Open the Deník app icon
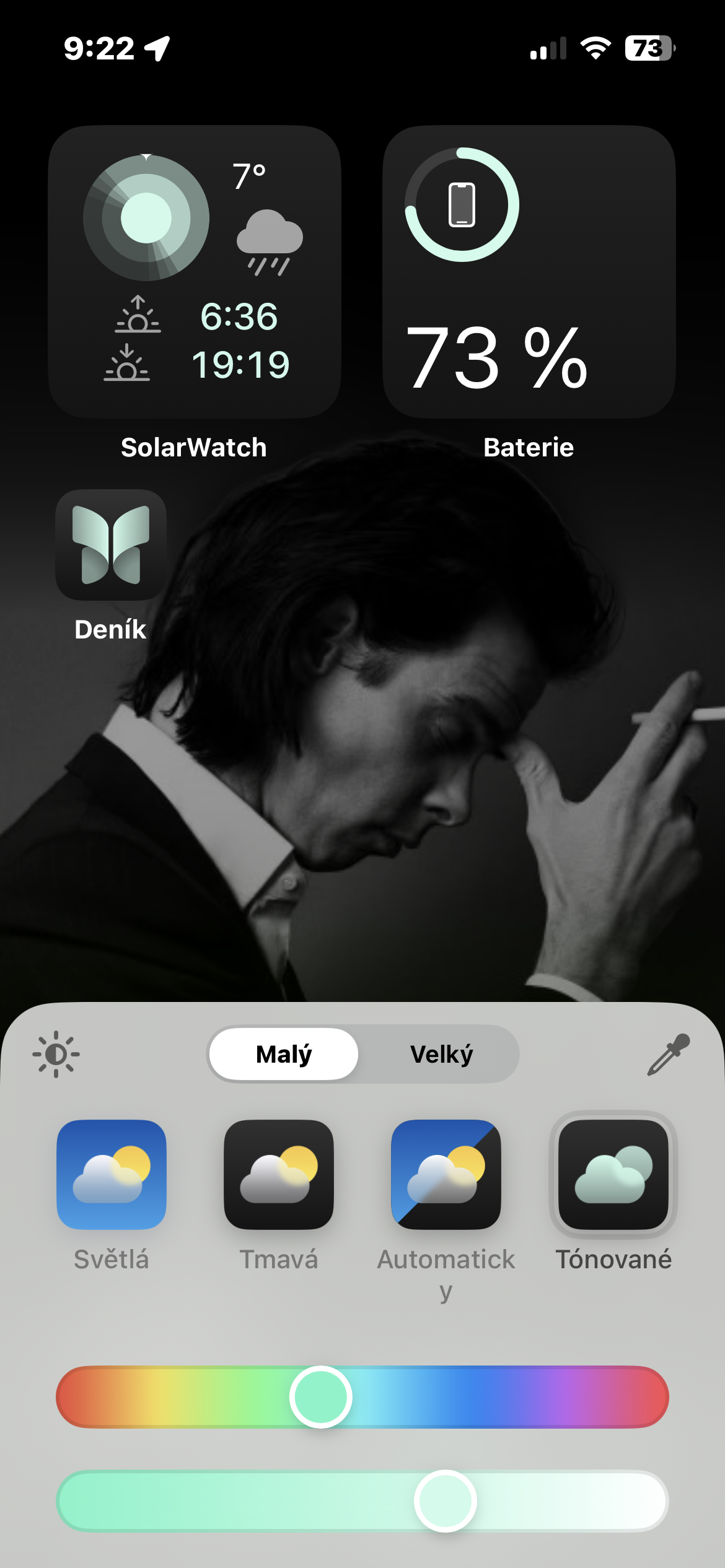The width and height of the screenshot is (725, 1568). tap(111, 545)
